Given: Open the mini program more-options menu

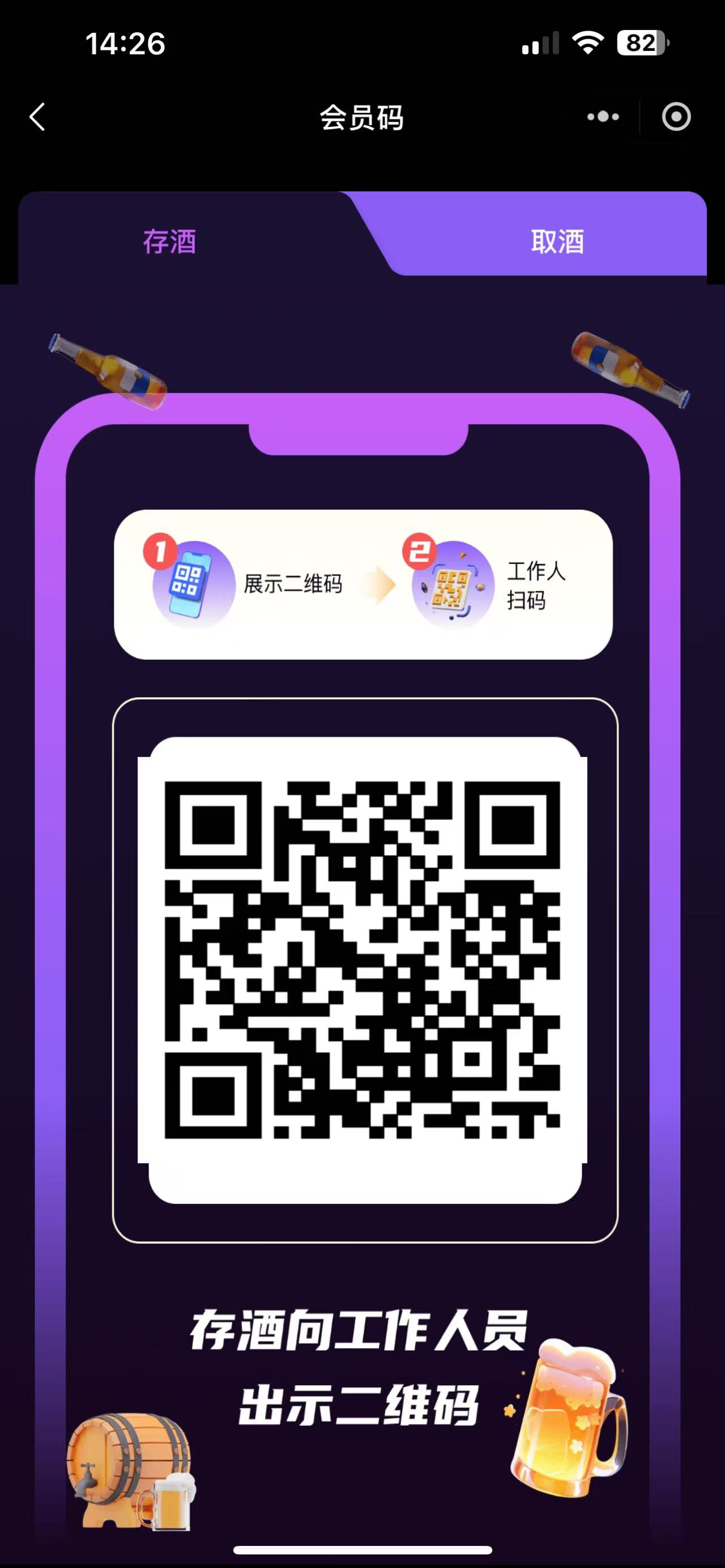Looking at the screenshot, I should click(603, 117).
